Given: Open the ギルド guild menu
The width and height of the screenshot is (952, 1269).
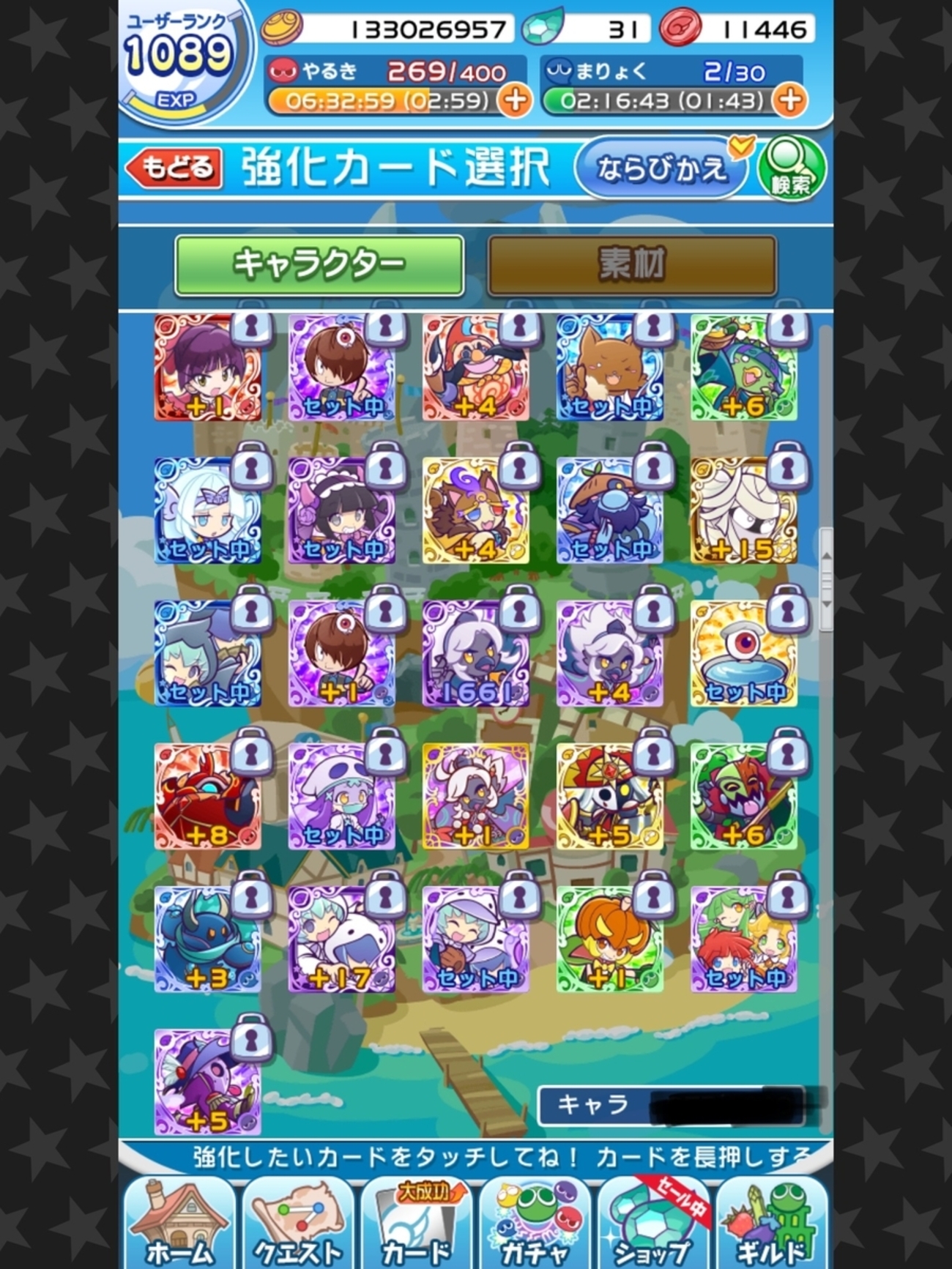Looking at the screenshot, I should coord(771,1225).
